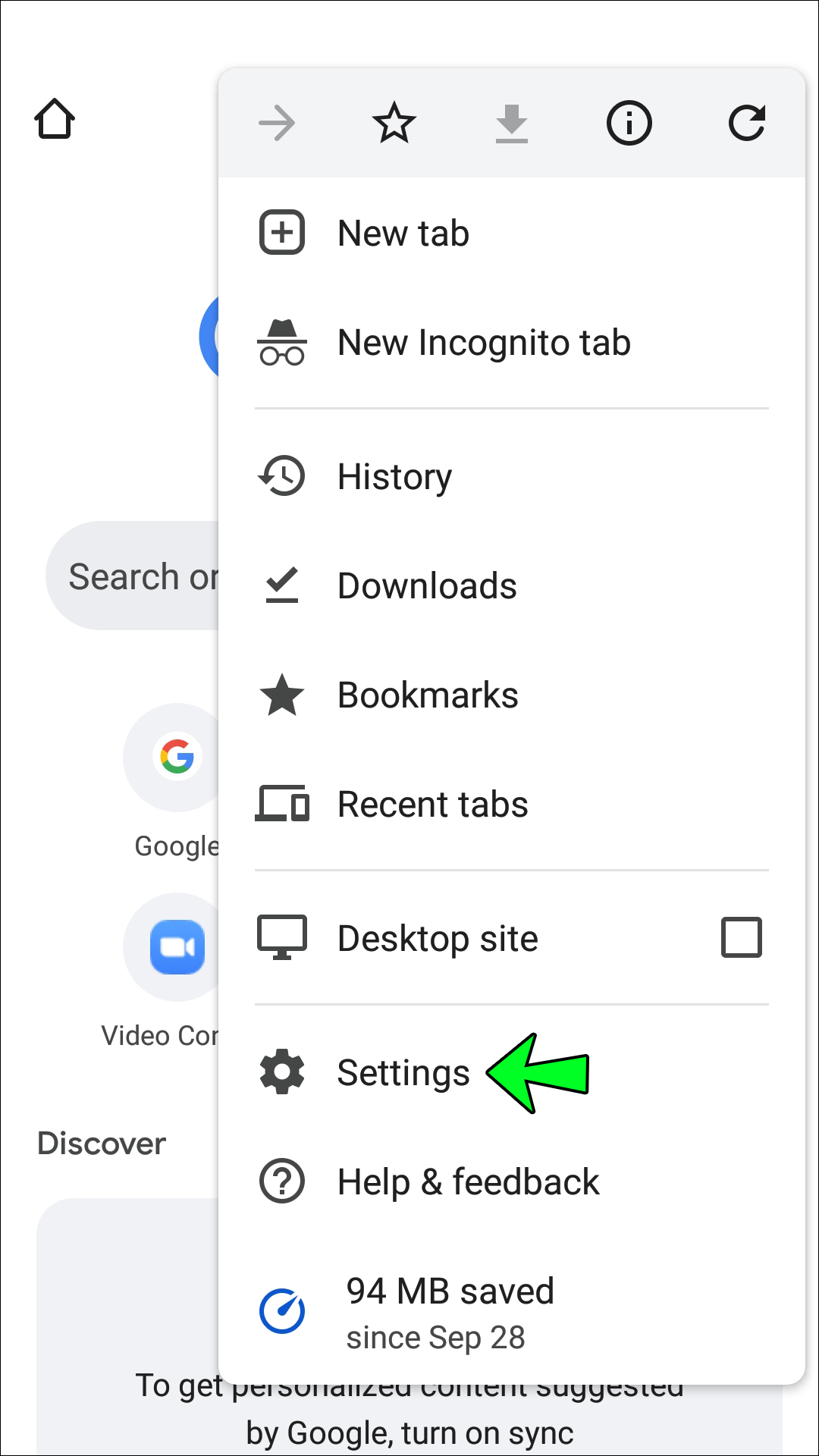The height and width of the screenshot is (1456, 819).
Task: Open Settings from the menu
Action: (512, 1072)
